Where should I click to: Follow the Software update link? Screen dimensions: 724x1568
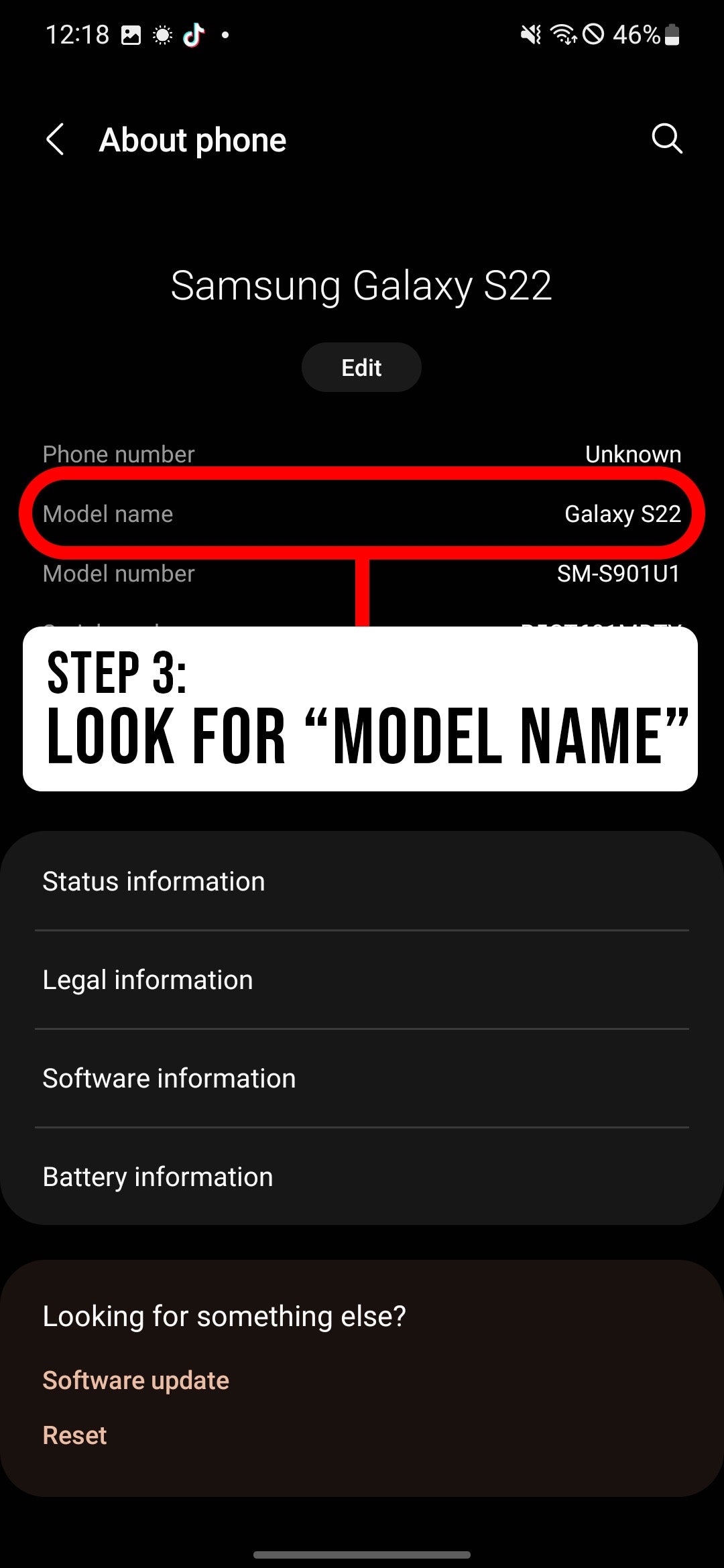click(136, 1380)
